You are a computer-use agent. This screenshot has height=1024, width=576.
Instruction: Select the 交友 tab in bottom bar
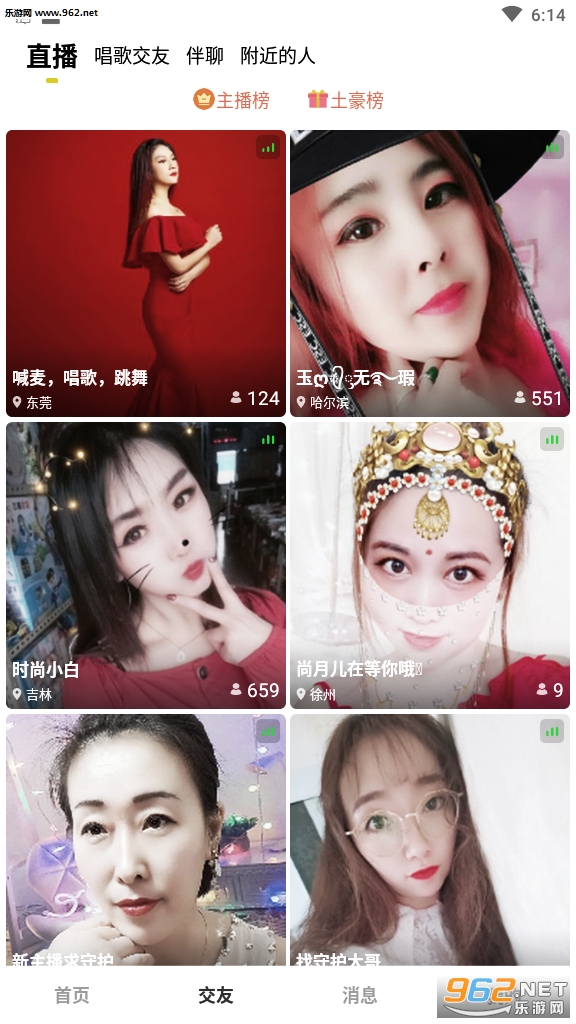(216, 995)
